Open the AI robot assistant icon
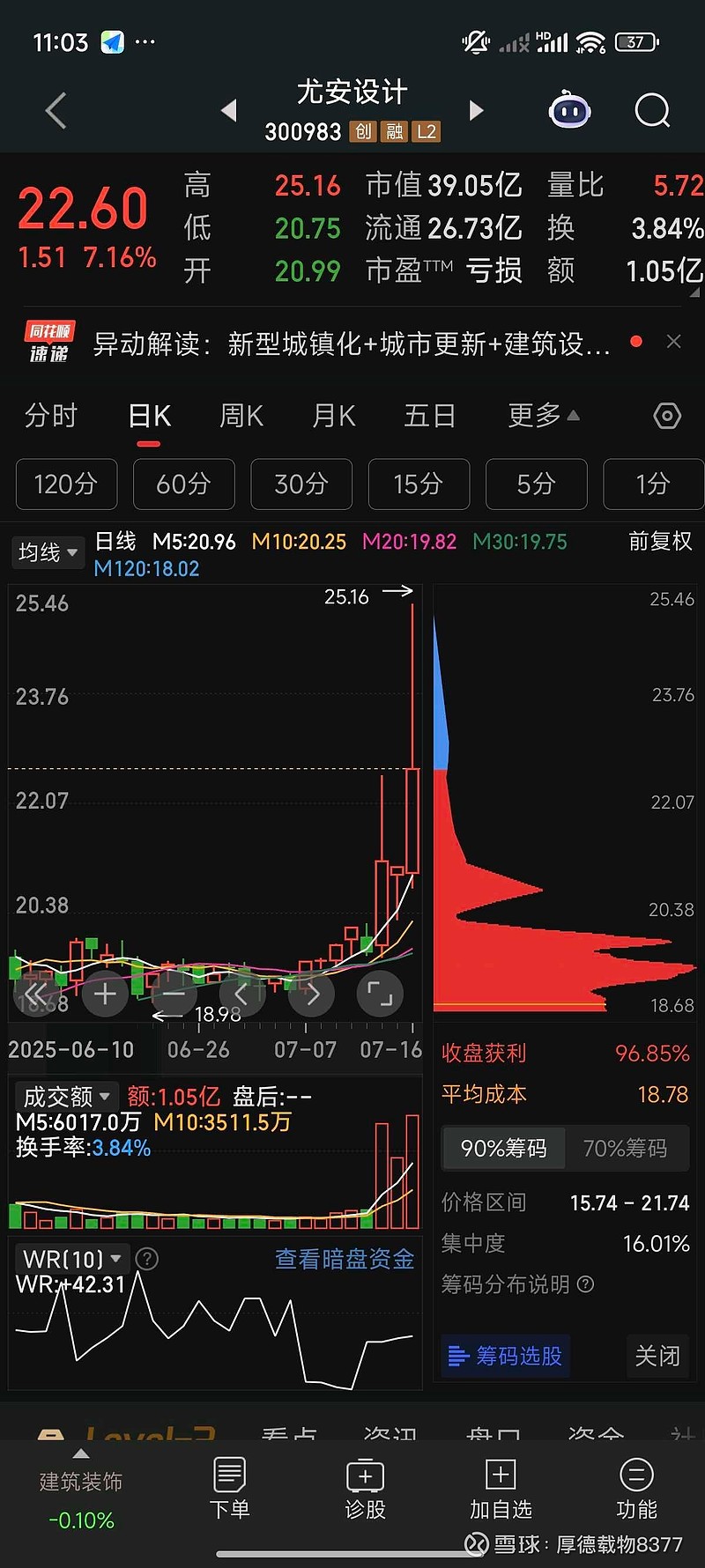The image size is (705, 1568). (569, 111)
